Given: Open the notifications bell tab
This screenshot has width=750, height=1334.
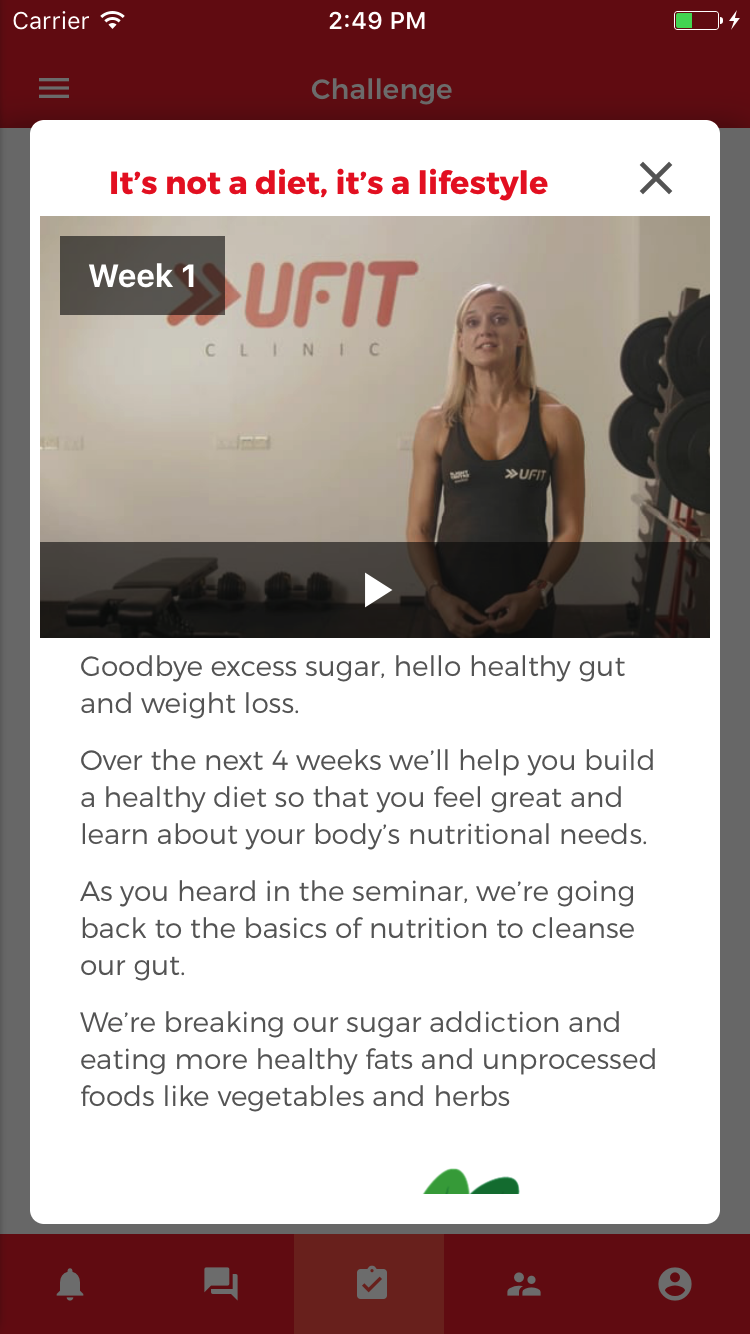Looking at the screenshot, I should click(70, 1283).
